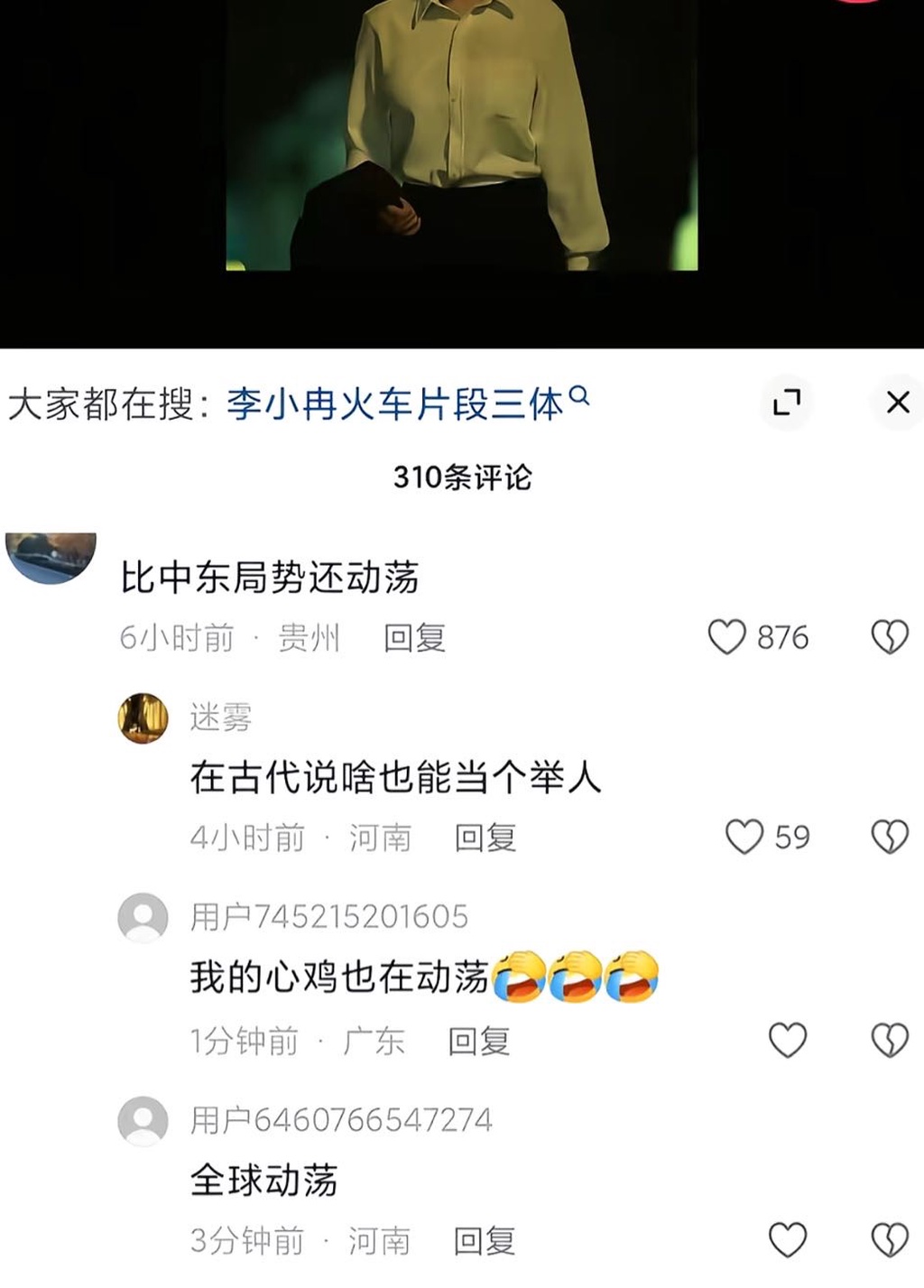Open the profile of 用户6460766547274

[143, 1122]
